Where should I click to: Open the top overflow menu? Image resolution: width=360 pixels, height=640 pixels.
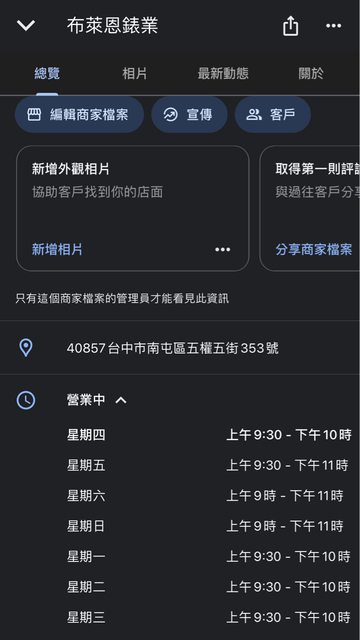333,26
